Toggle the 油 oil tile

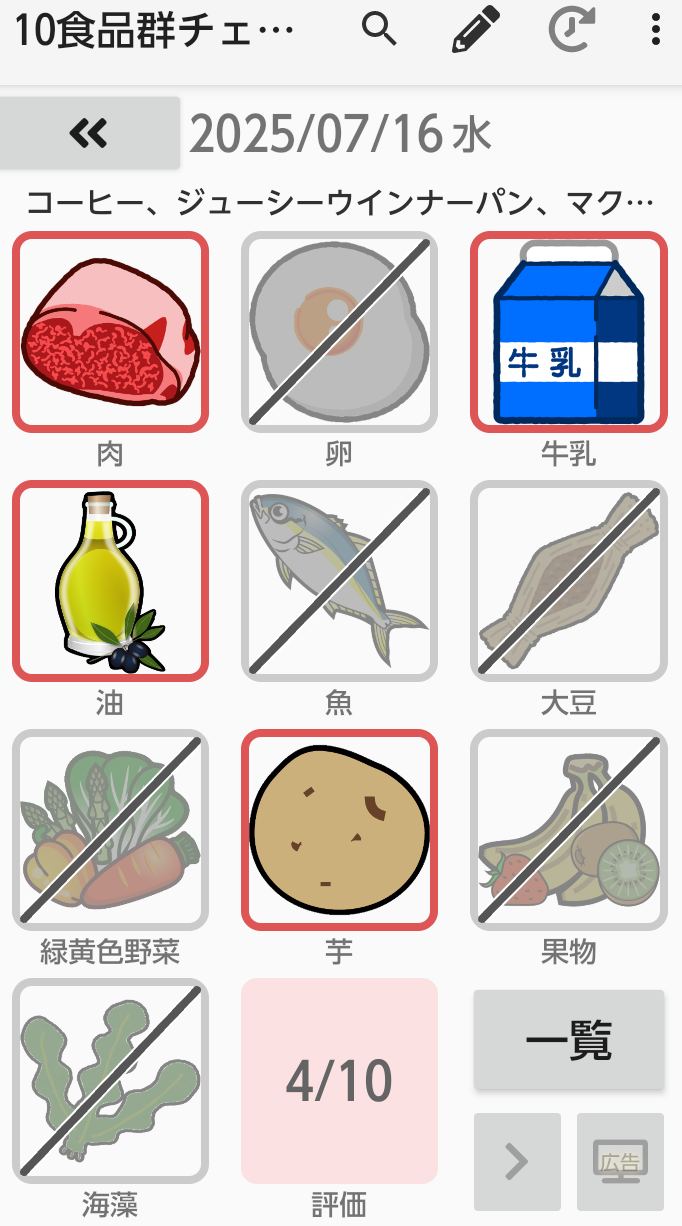pyautogui.click(x=110, y=581)
